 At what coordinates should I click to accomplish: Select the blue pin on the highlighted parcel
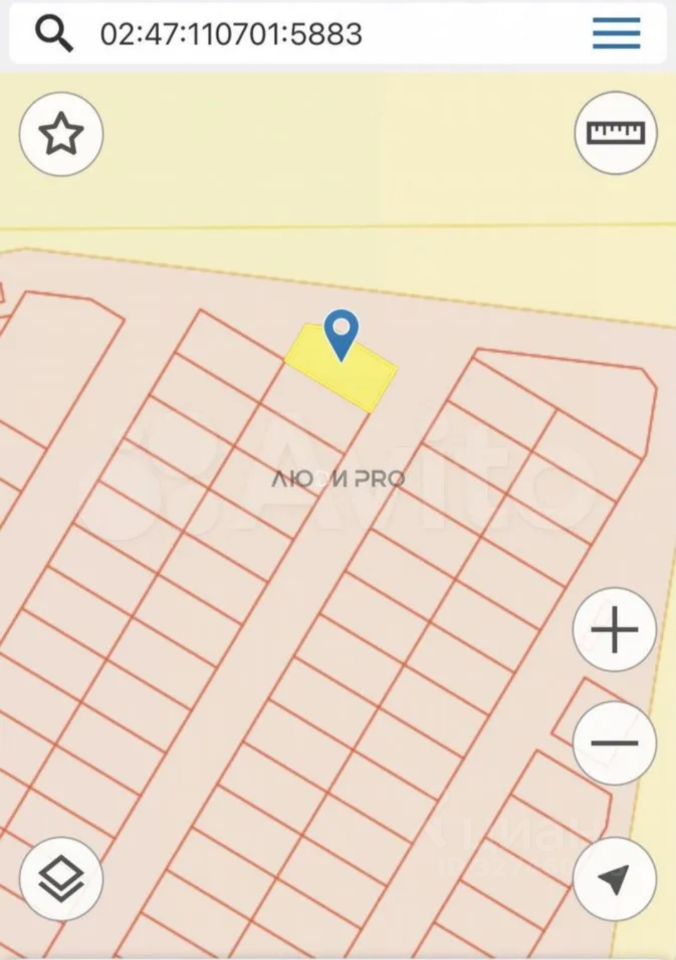[x=342, y=334]
